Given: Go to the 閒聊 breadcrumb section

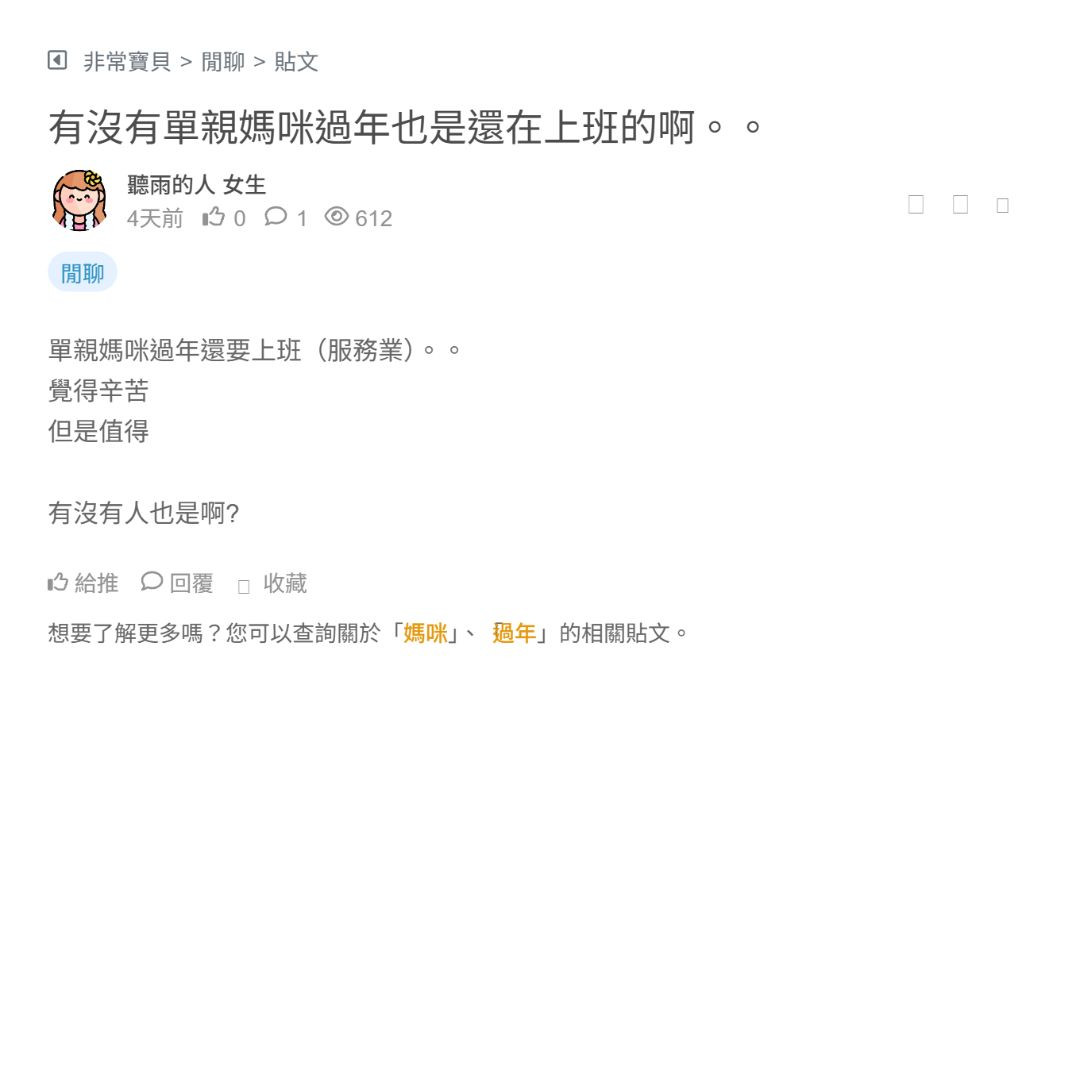Looking at the screenshot, I should pos(223,62).
